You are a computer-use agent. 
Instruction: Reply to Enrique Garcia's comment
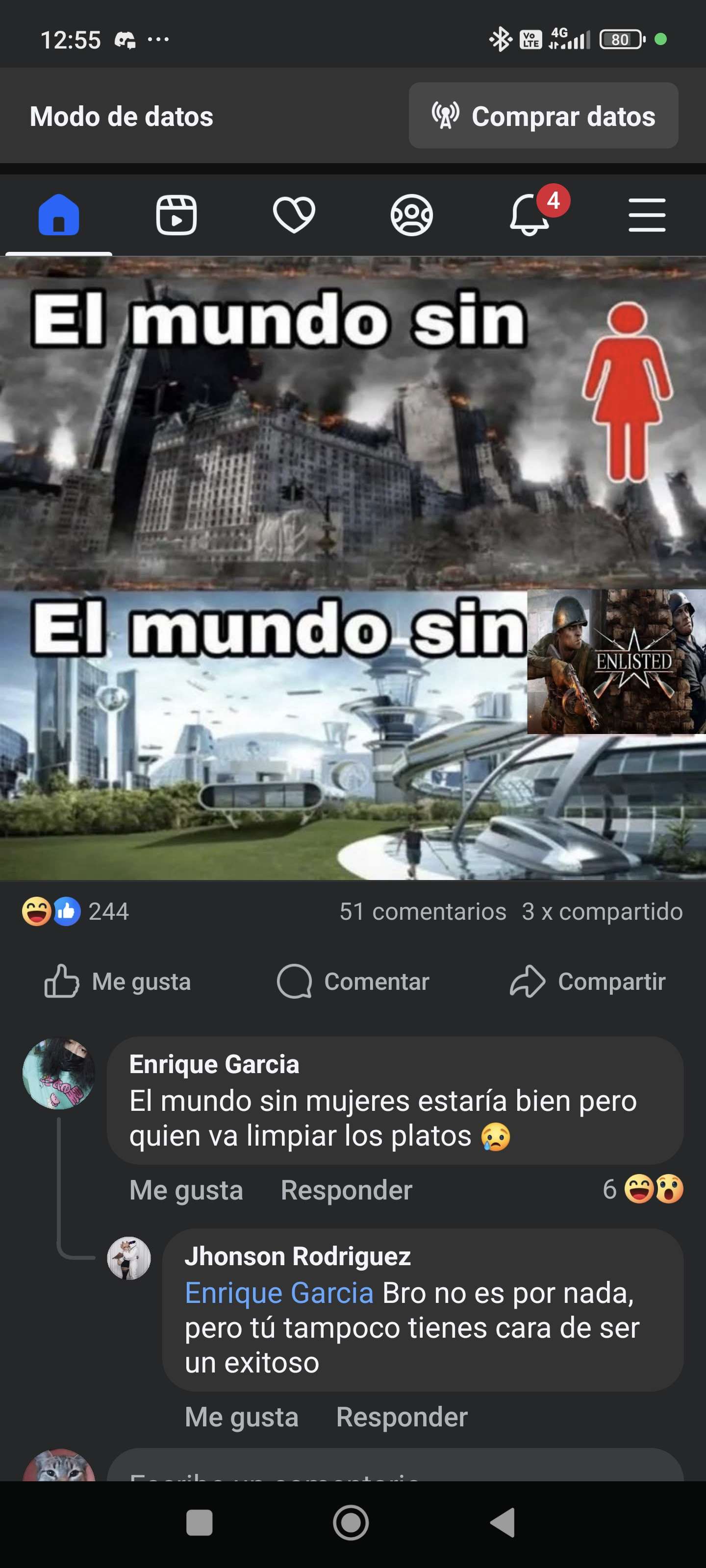point(346,1190)
